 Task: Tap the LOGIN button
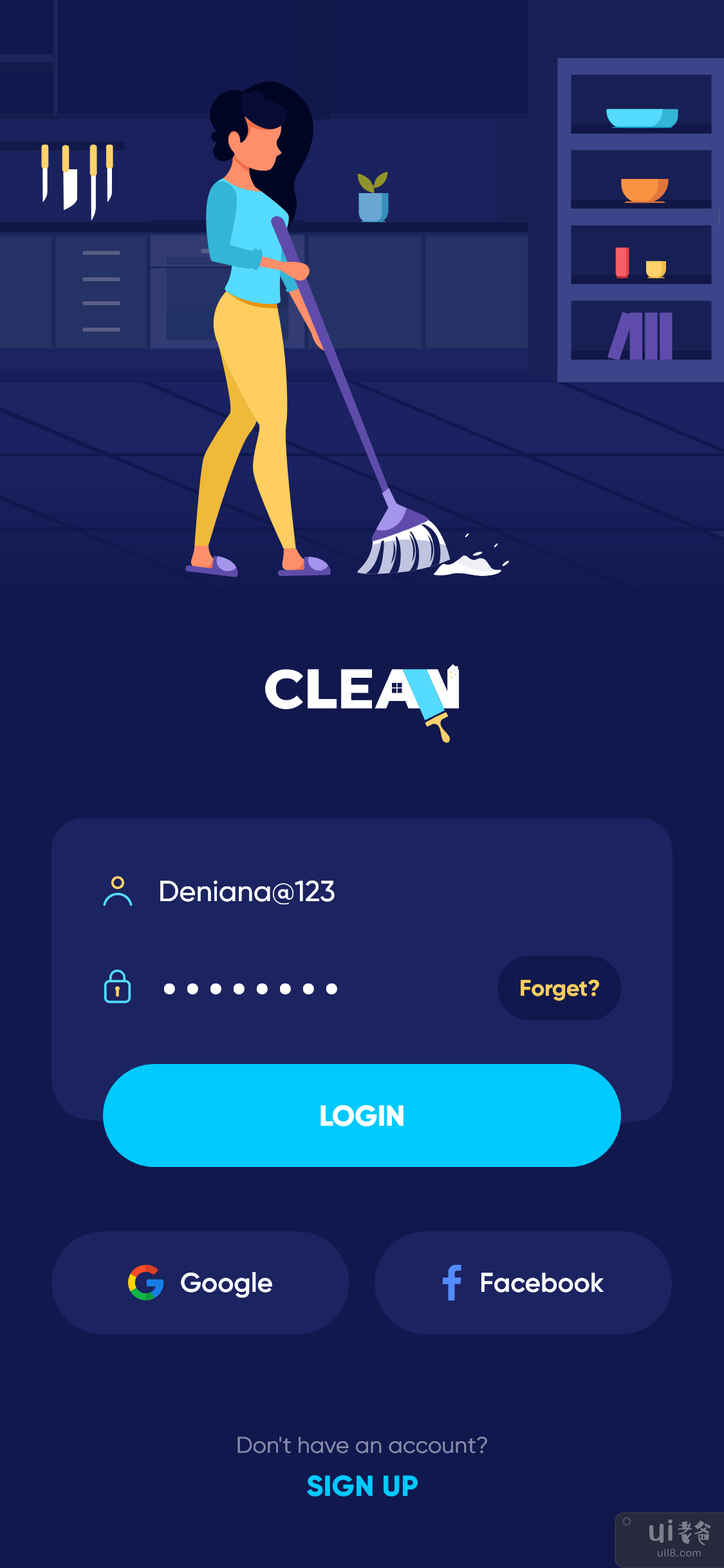click(x=362, y=1115)
